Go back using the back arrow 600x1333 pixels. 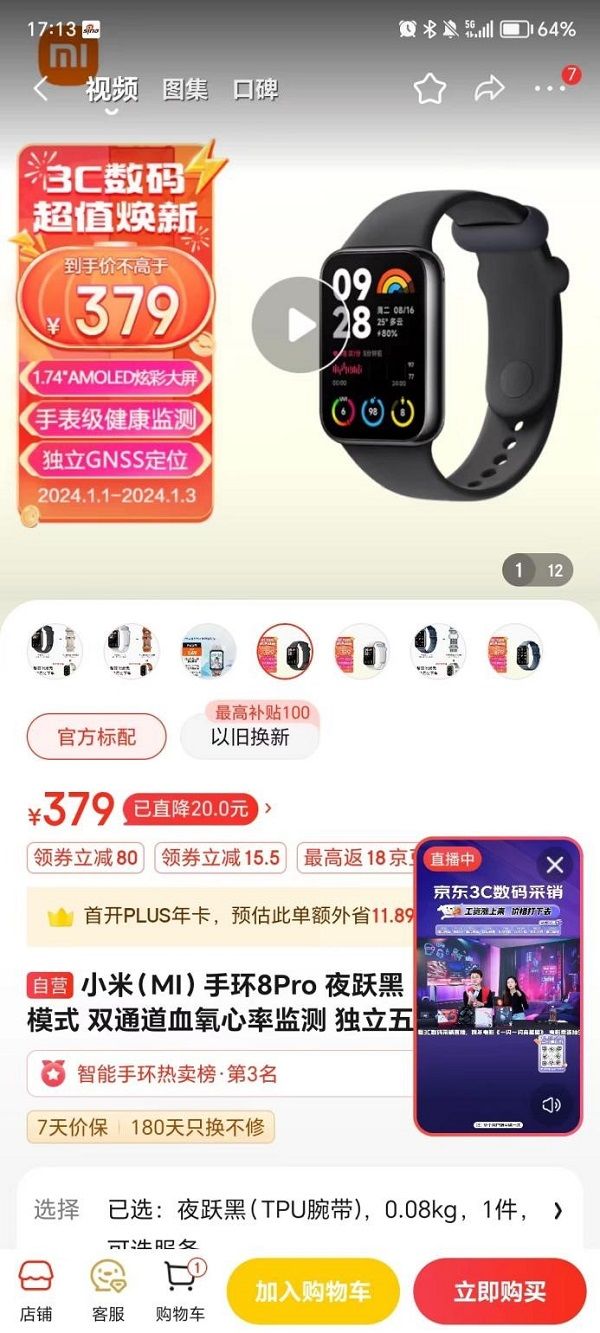[x=41, y=89]
